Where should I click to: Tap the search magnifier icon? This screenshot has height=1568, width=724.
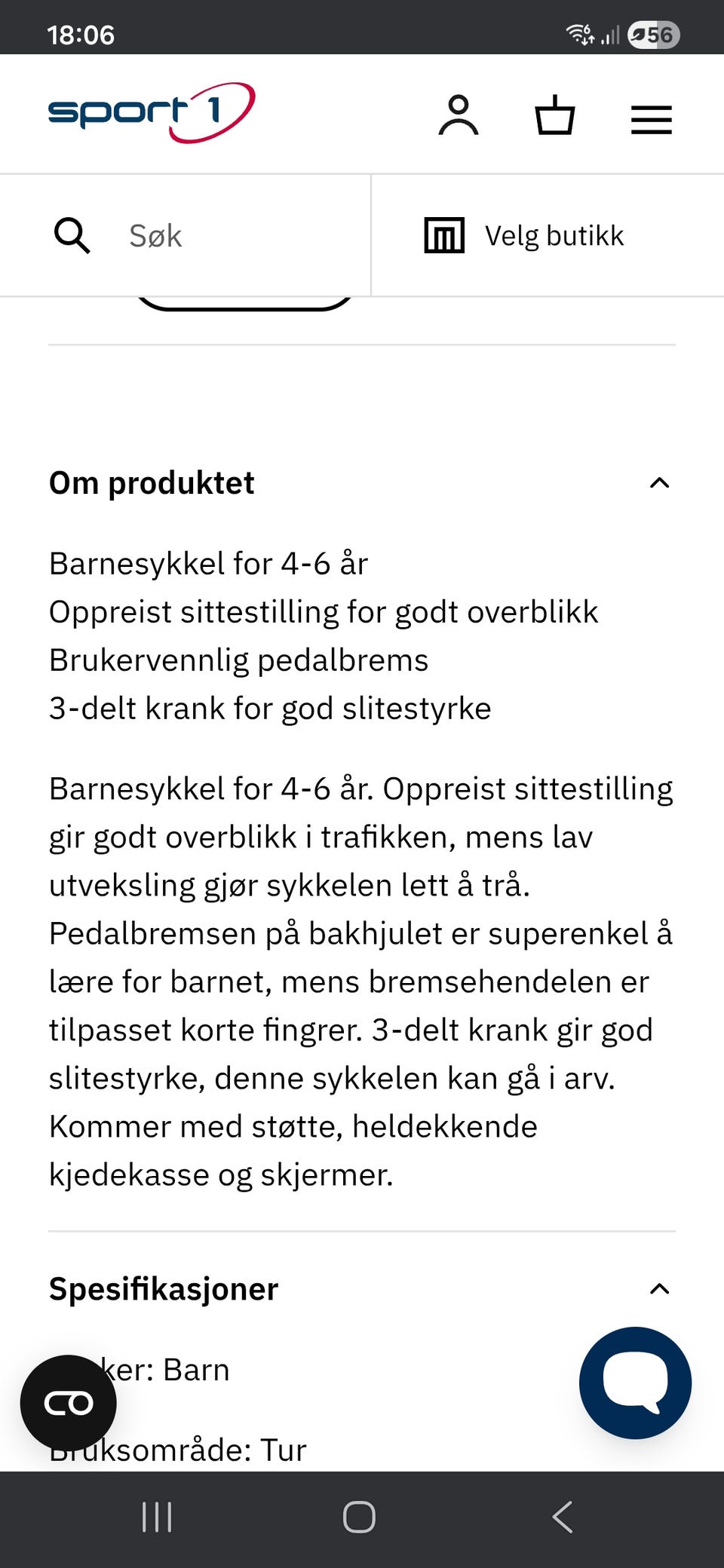click(72, 234)
